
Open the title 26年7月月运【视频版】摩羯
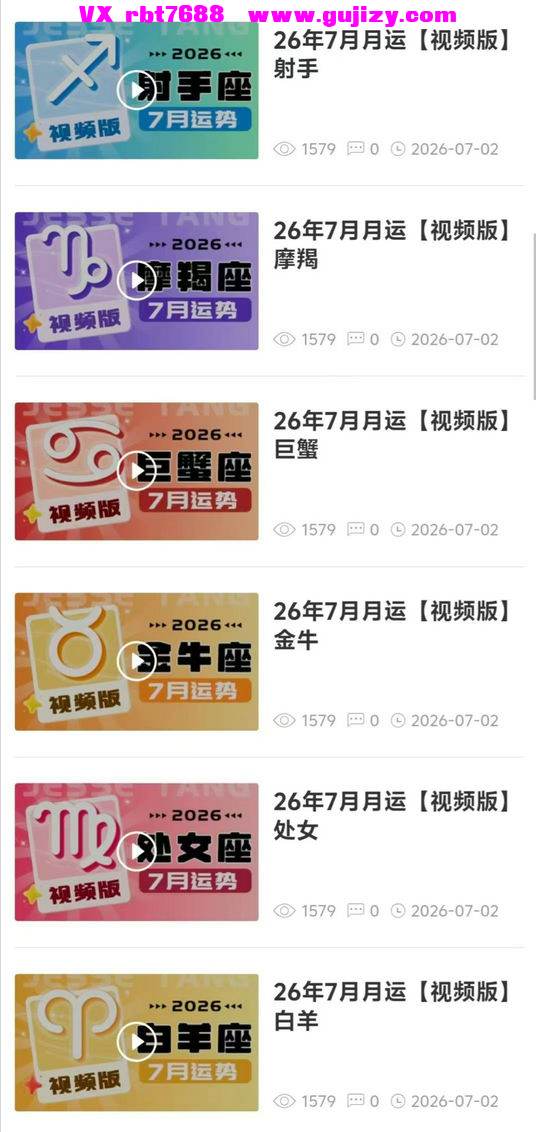point(393,245)
